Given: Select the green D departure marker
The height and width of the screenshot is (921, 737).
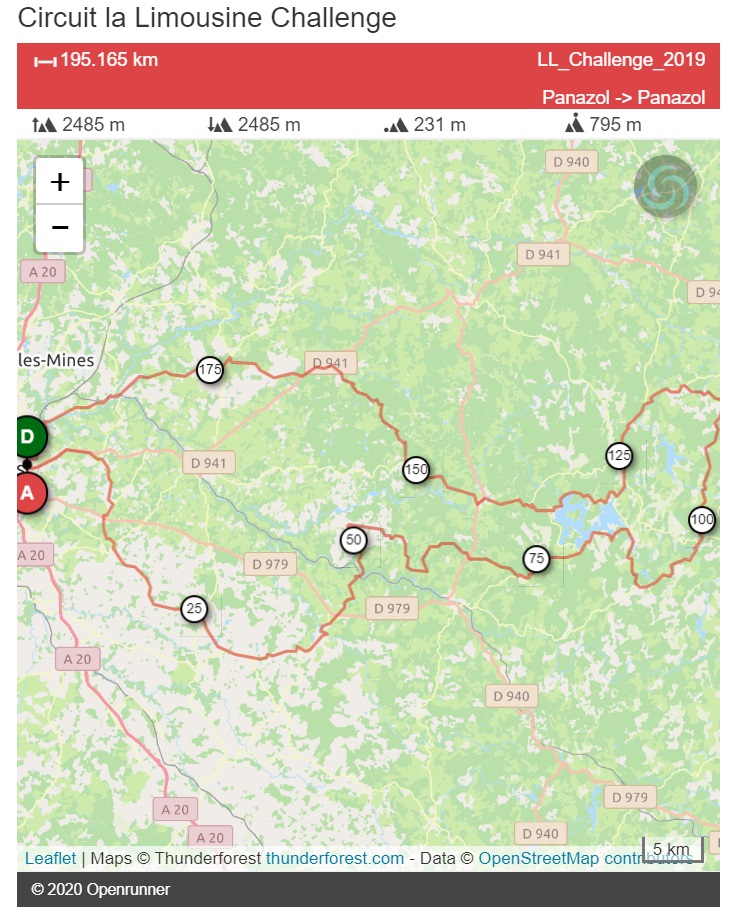Looking at the screenshot, I should 29,437.
